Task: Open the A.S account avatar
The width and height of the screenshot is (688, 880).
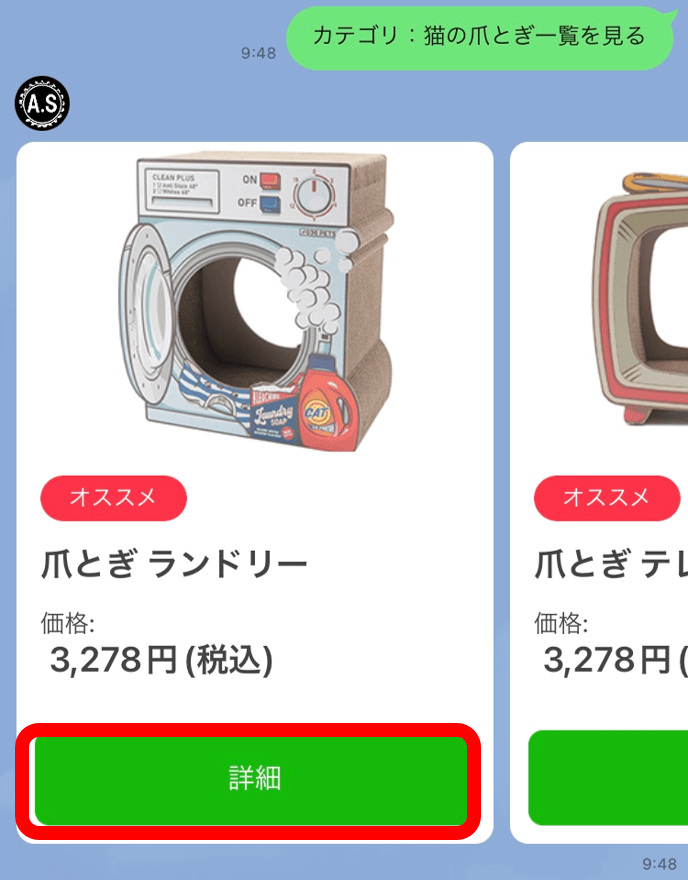Action: click(x=42, y=104)
